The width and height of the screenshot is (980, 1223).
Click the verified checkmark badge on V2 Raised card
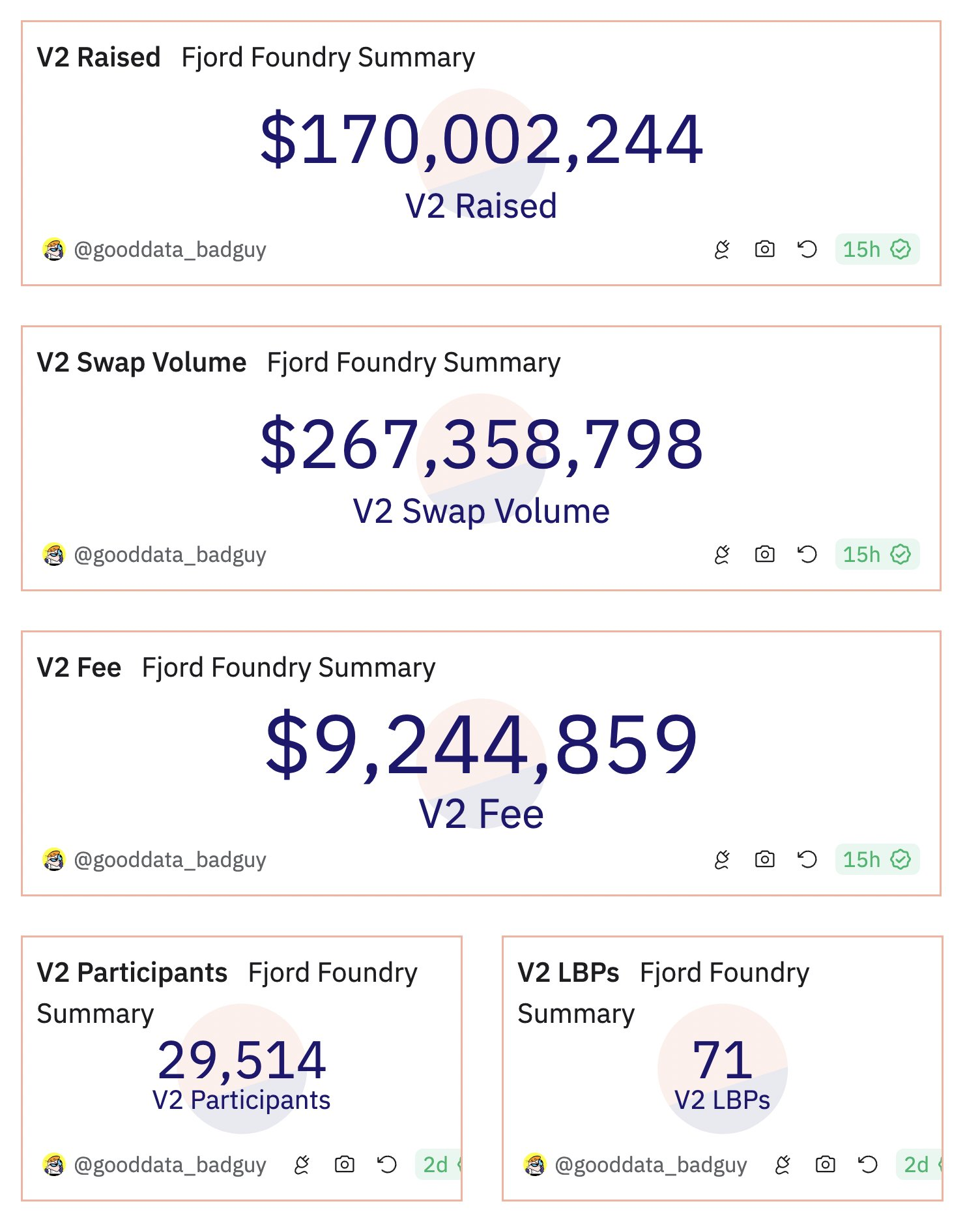[901, 248]
